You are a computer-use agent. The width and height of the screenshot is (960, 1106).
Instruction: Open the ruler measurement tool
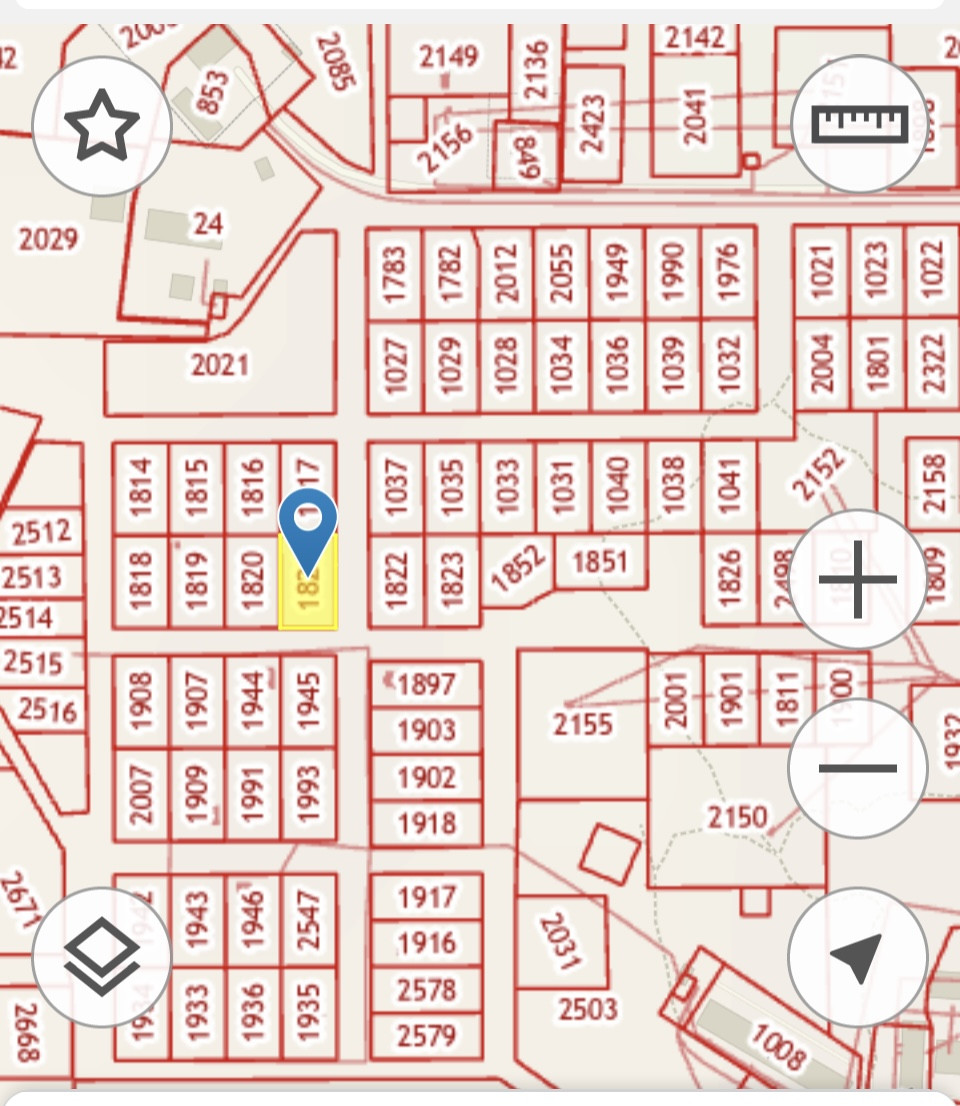(858, 124)
